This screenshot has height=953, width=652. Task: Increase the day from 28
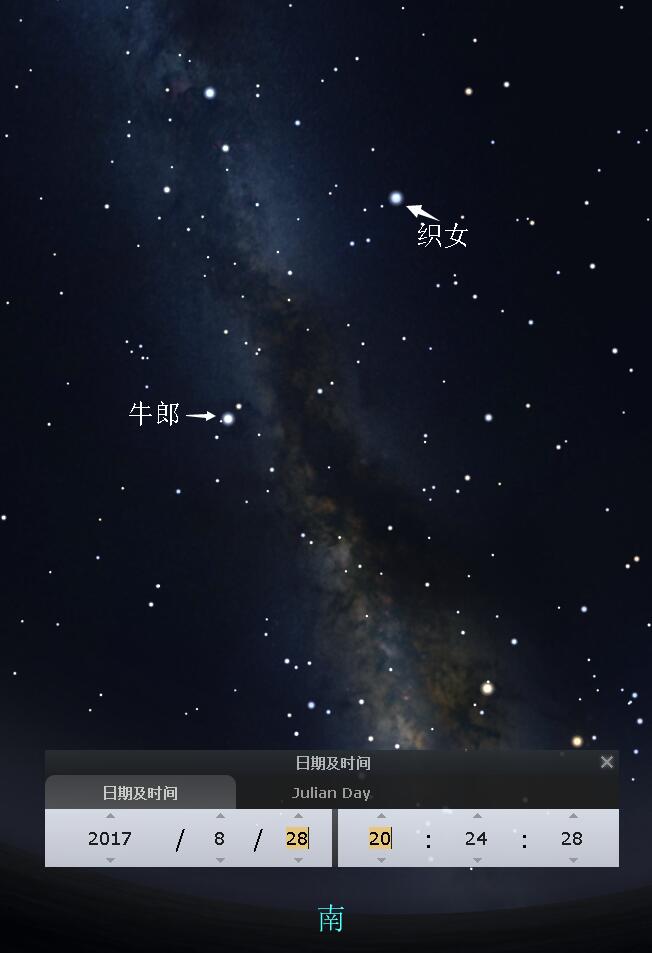pos(297,816)
